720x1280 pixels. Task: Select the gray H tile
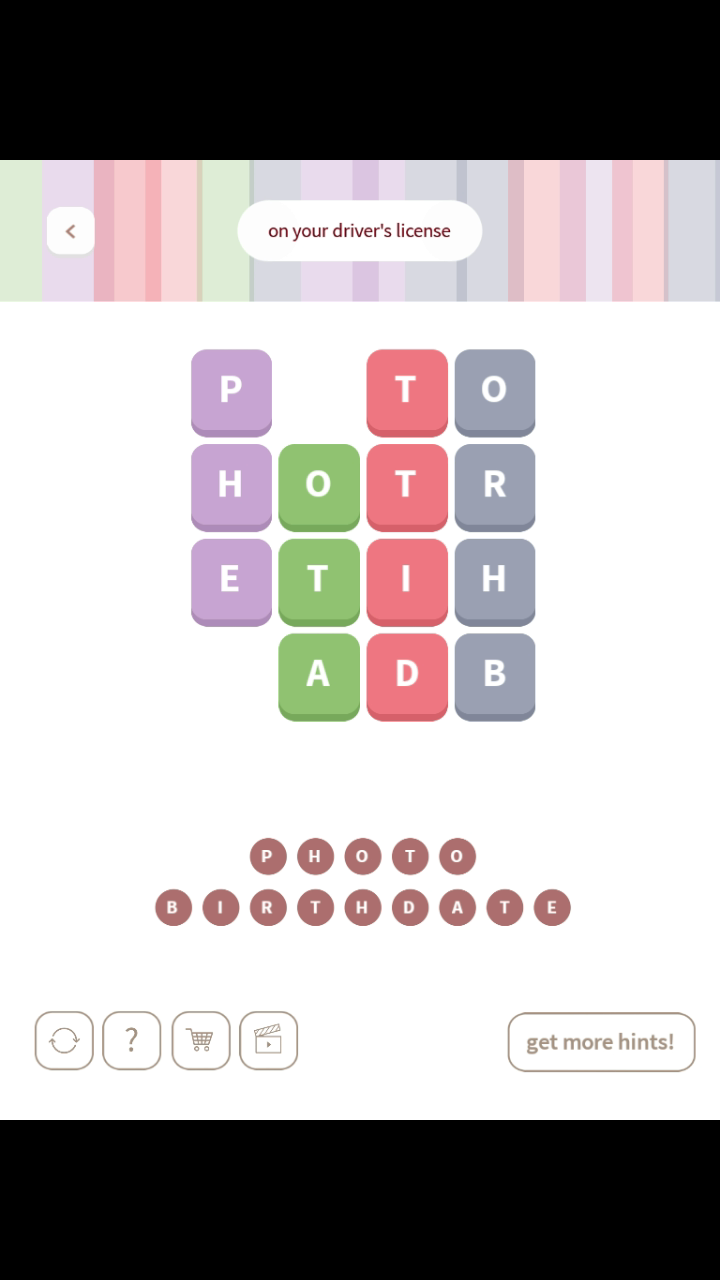coord(495,580)
